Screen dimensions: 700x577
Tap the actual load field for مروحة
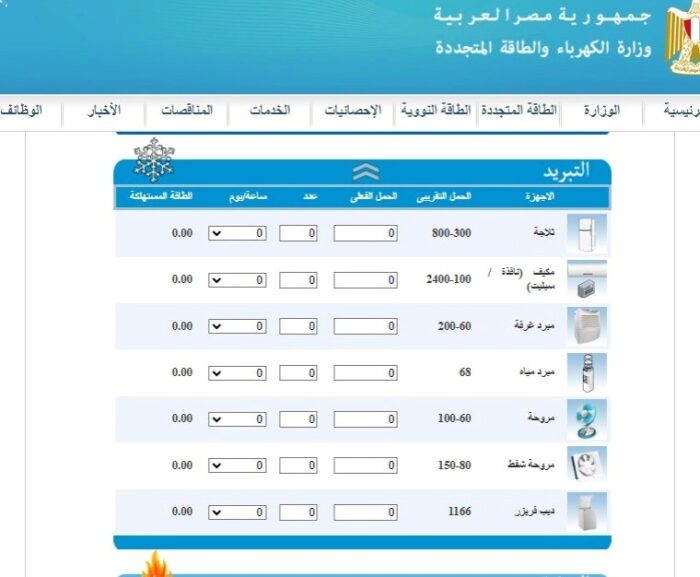tap(365, 419)
